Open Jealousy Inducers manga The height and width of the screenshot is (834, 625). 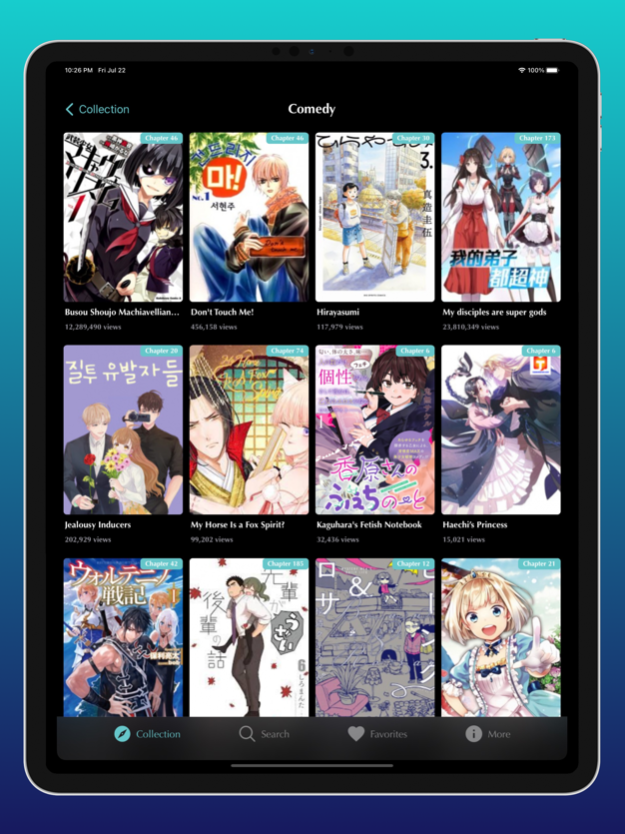[123, 430]
